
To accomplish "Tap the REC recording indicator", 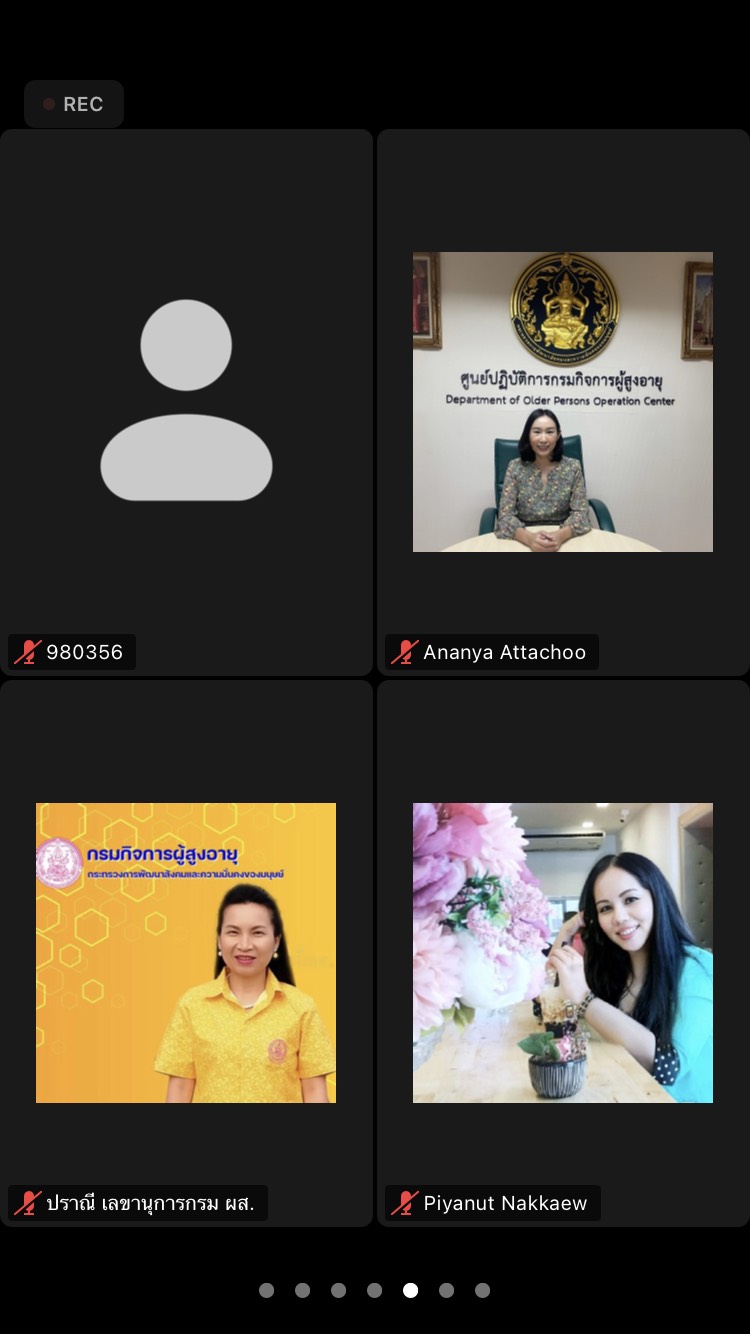I will [74, 104].
